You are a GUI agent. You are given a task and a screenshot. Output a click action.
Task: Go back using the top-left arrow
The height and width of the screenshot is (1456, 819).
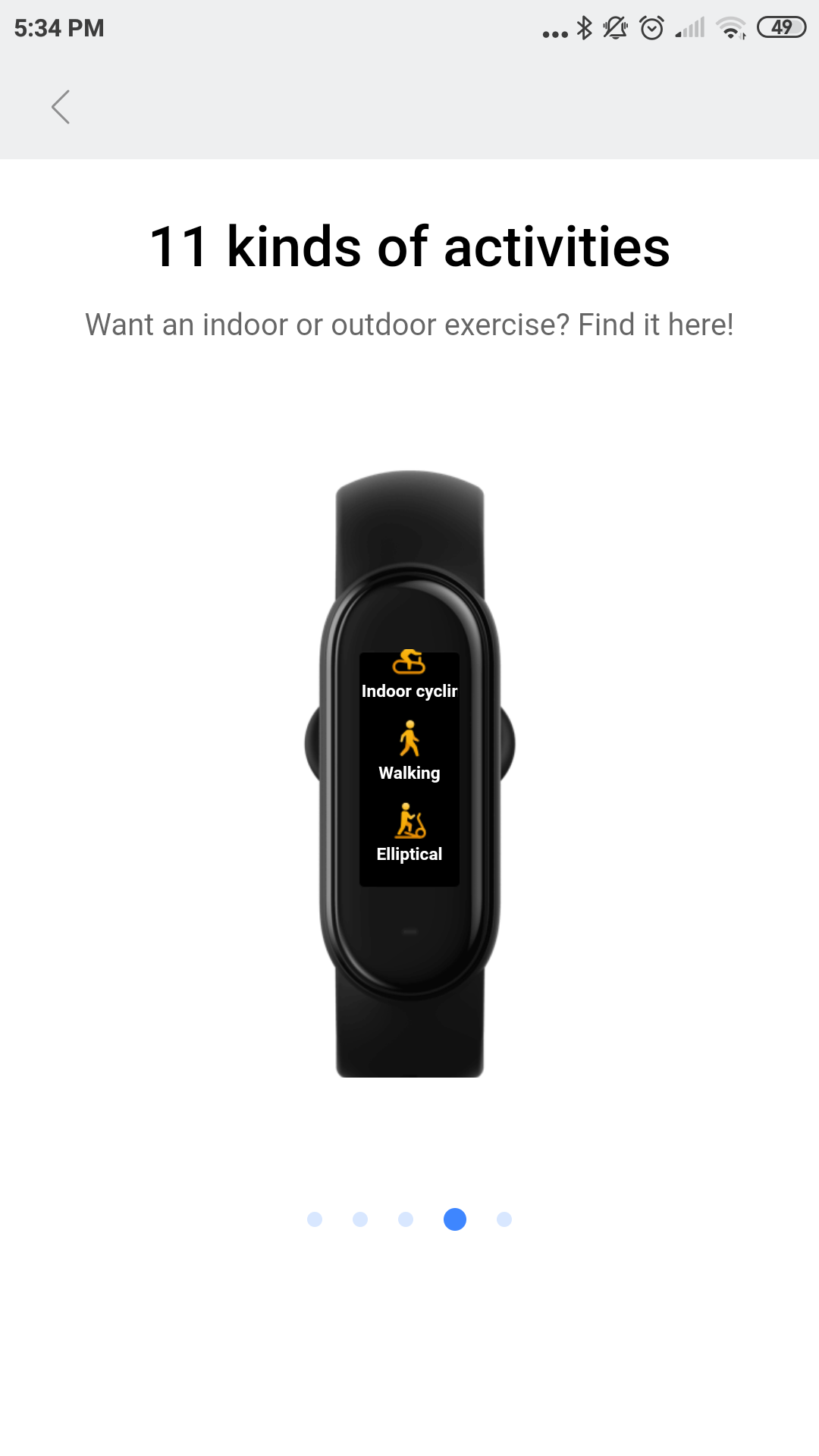(61, 107)
